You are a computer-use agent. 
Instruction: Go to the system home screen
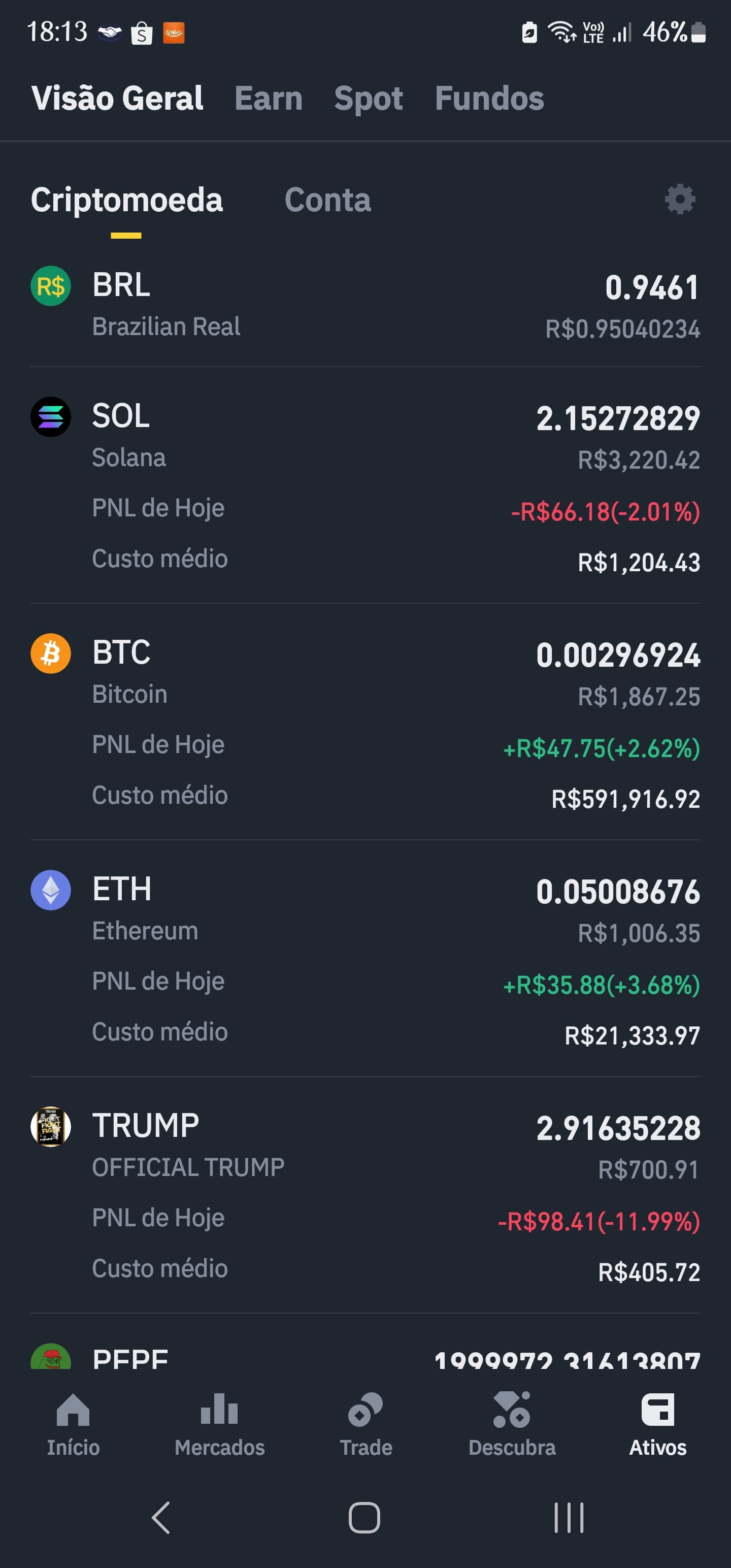[364, 1517]
